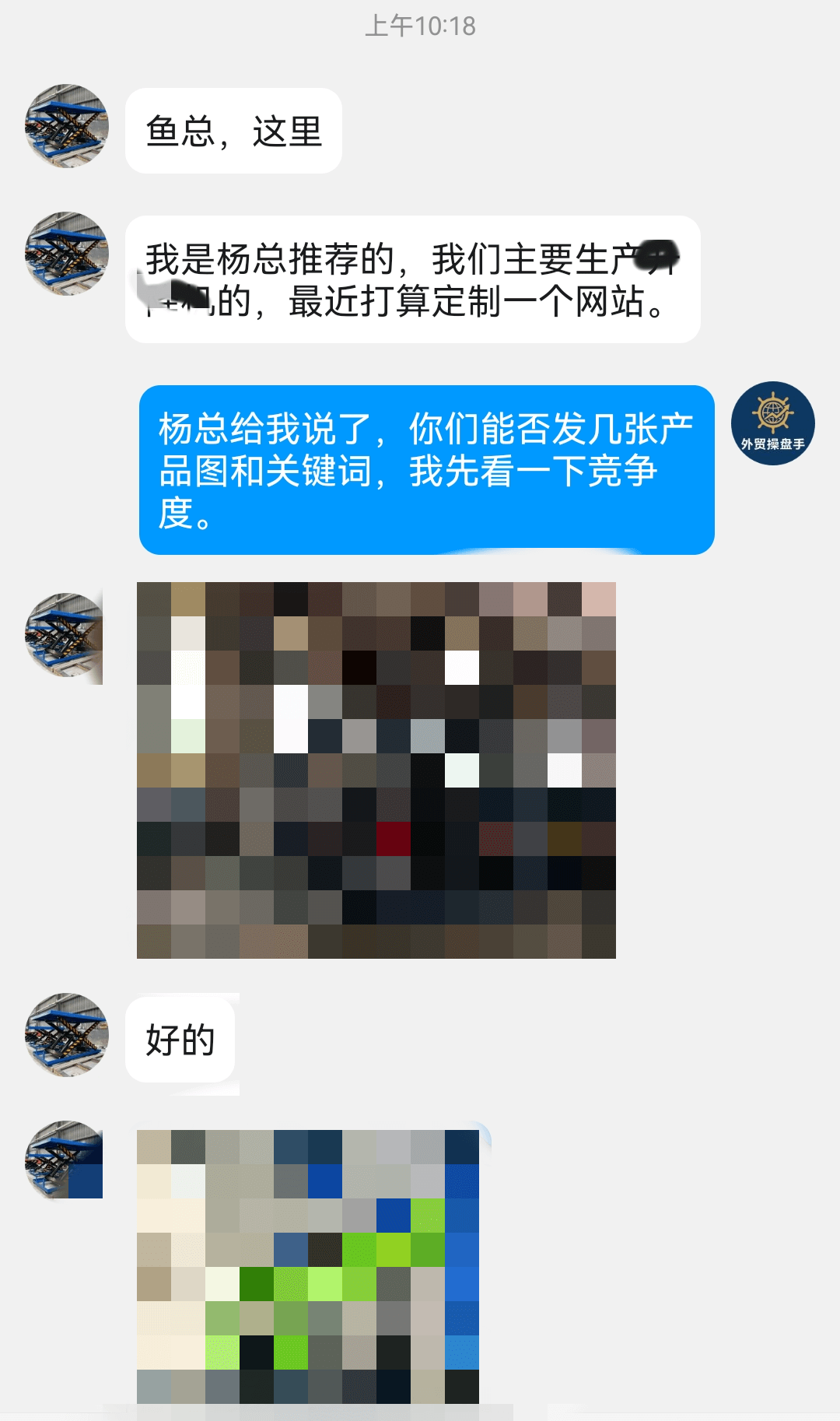Screen dimensions: 840x1421
Task: Open the first pixelated image message
Action: 376,770
